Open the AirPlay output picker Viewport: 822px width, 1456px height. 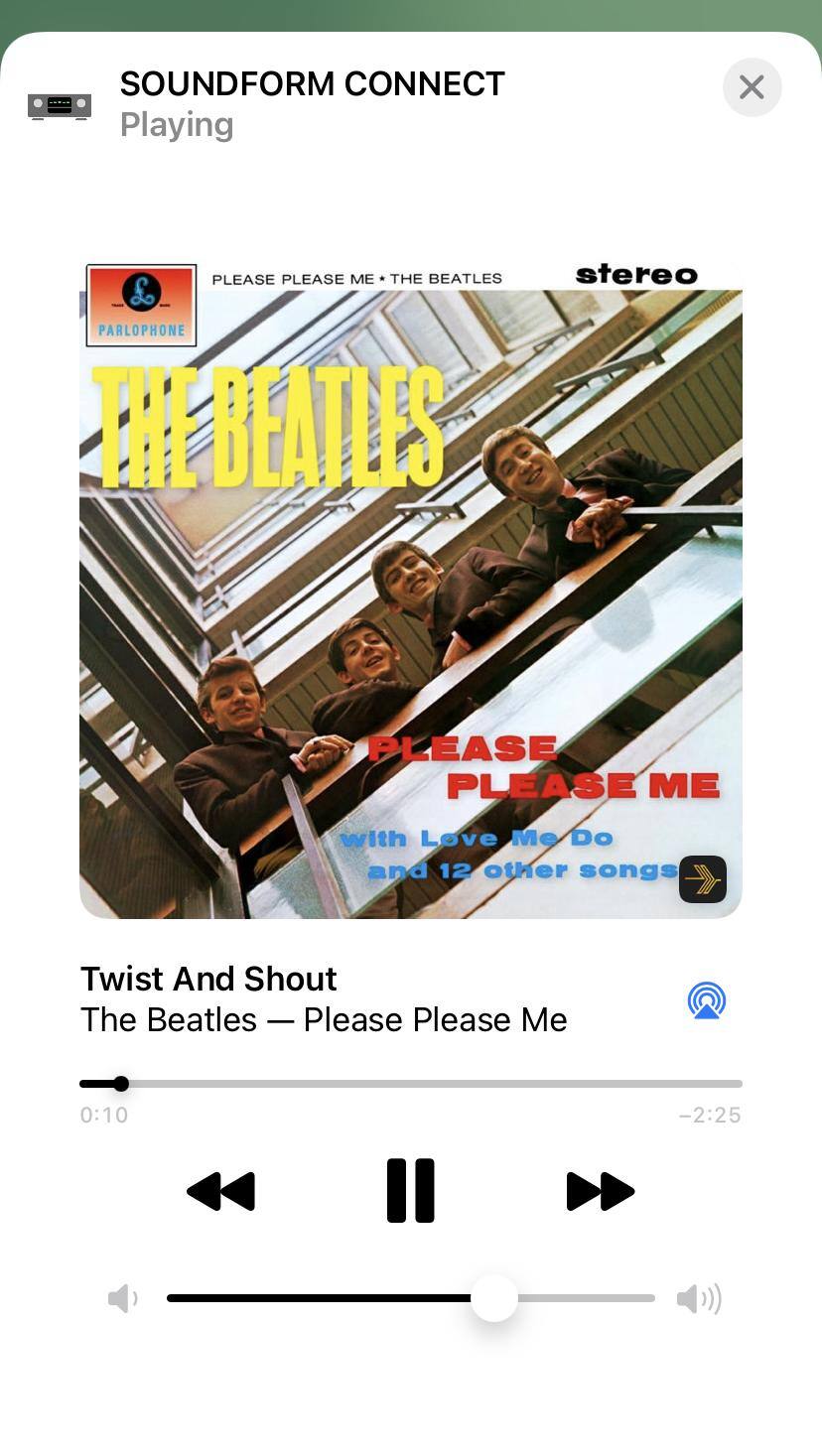707,1000
